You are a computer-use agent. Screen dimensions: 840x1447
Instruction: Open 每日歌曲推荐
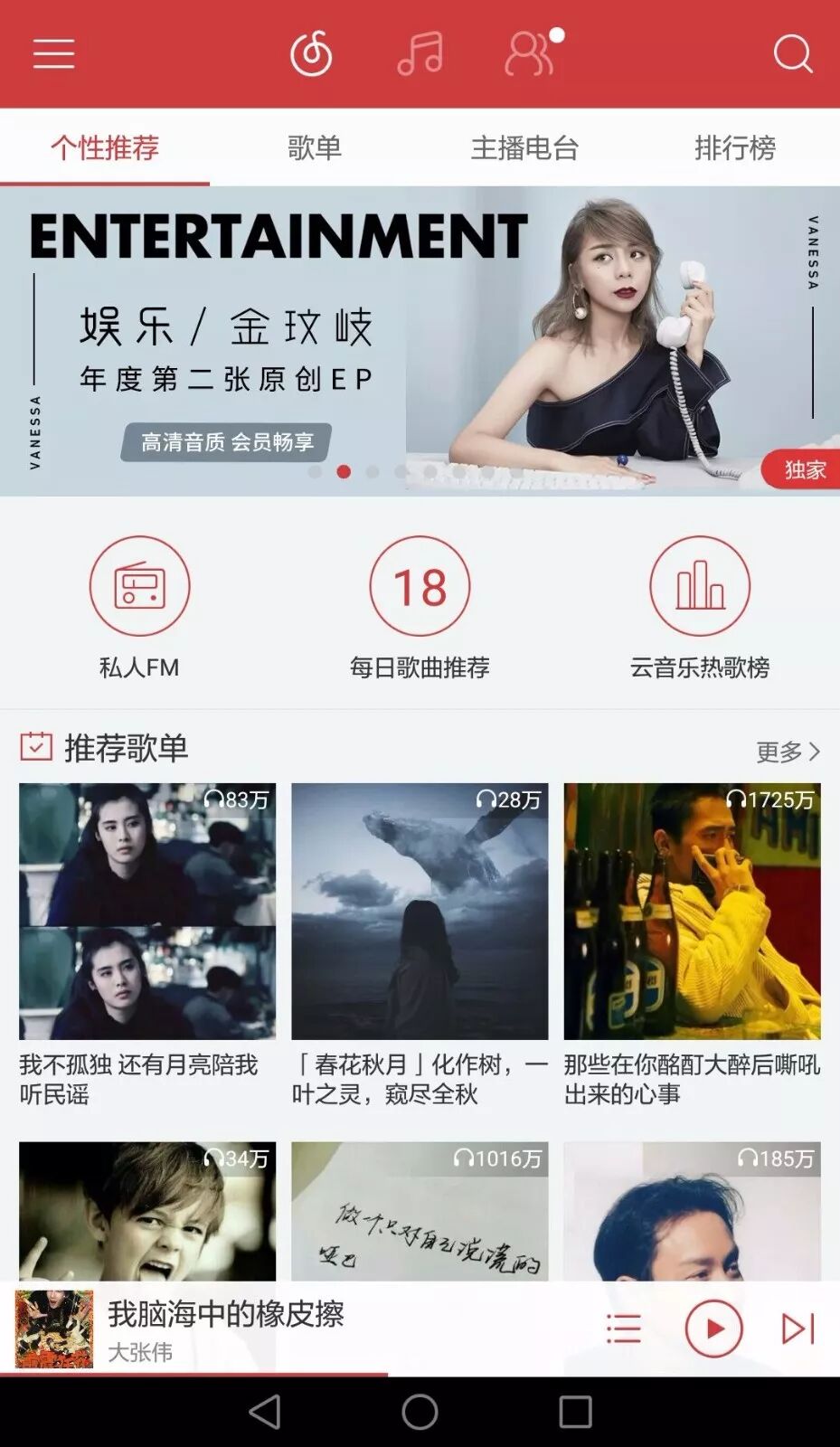pos(420,586)
